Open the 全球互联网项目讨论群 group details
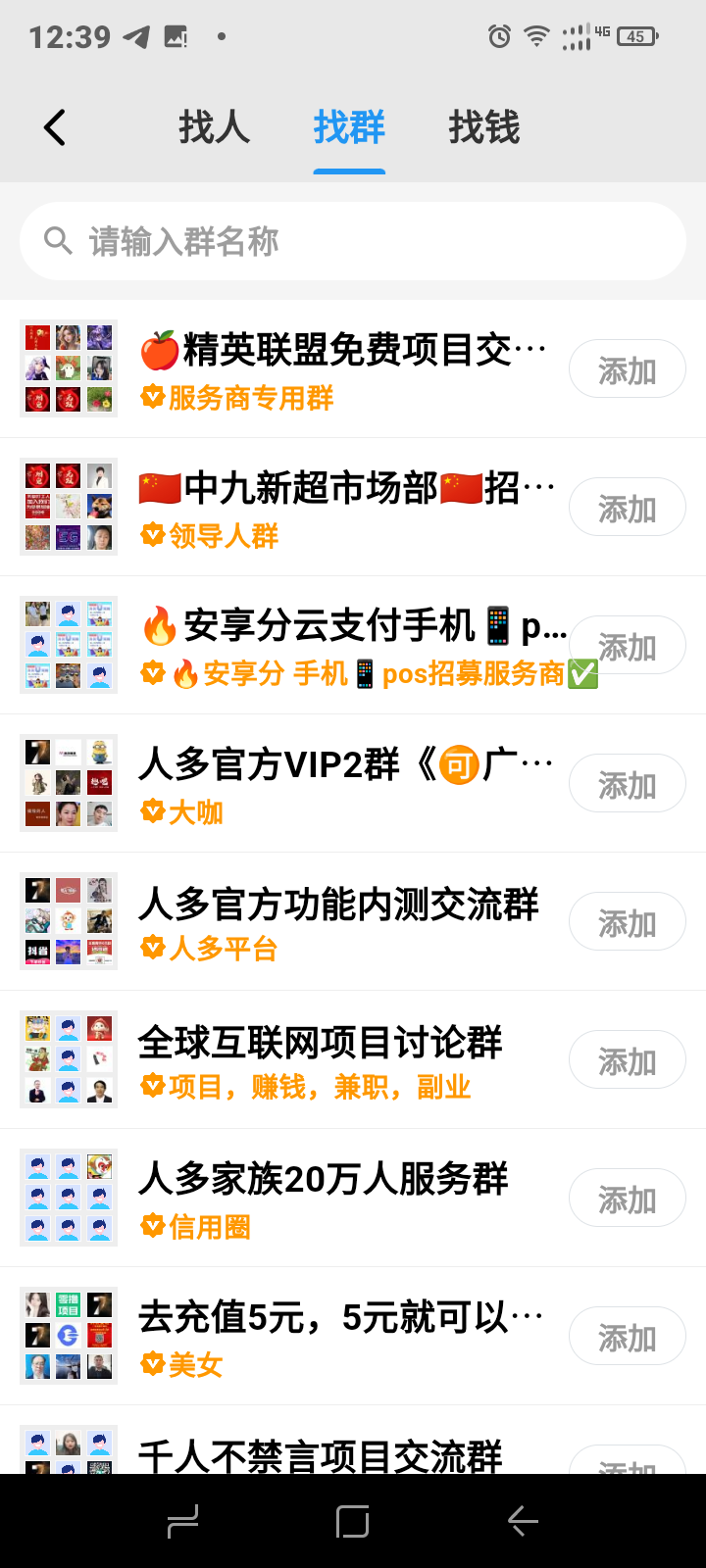 tap(319, 1059)
